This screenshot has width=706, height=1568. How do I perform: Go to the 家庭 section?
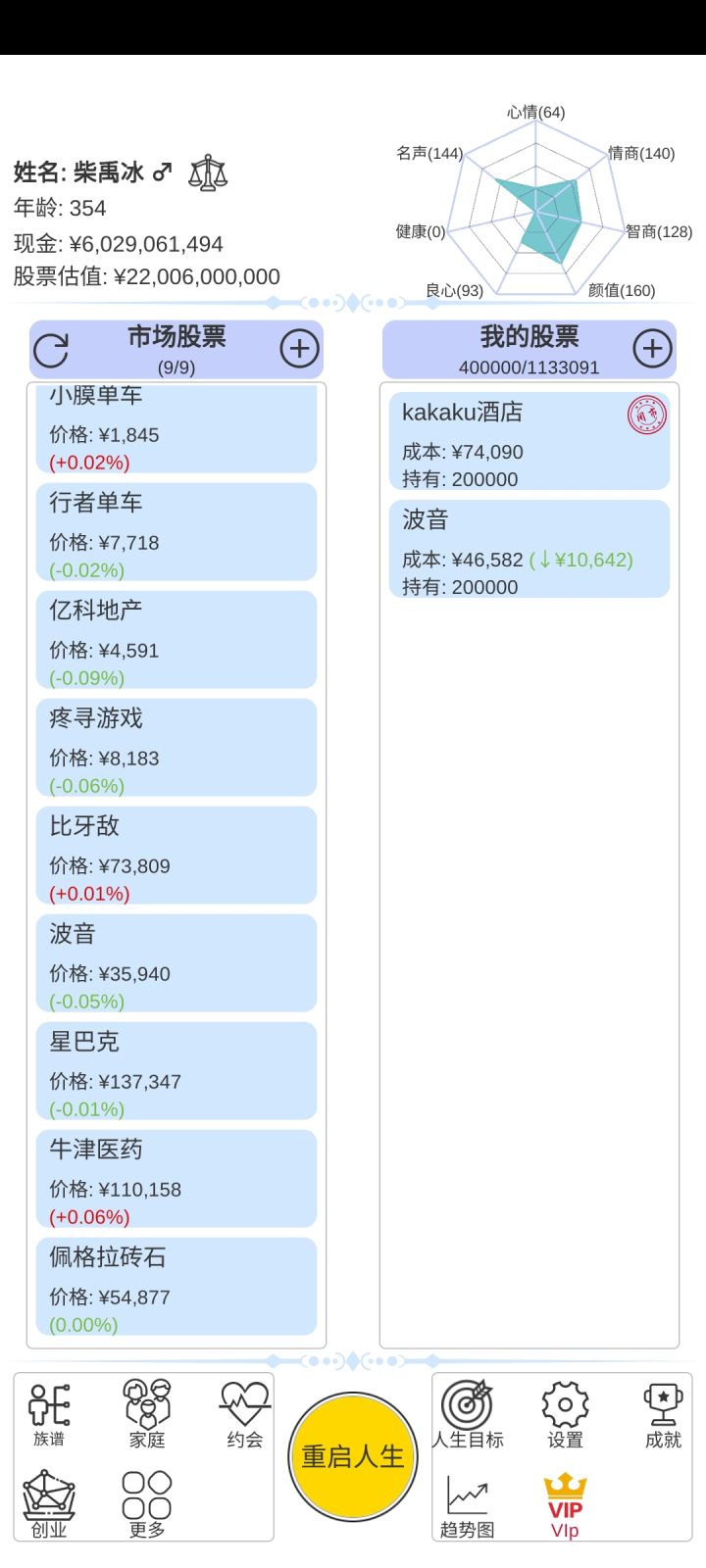(x=147, y=1415)
